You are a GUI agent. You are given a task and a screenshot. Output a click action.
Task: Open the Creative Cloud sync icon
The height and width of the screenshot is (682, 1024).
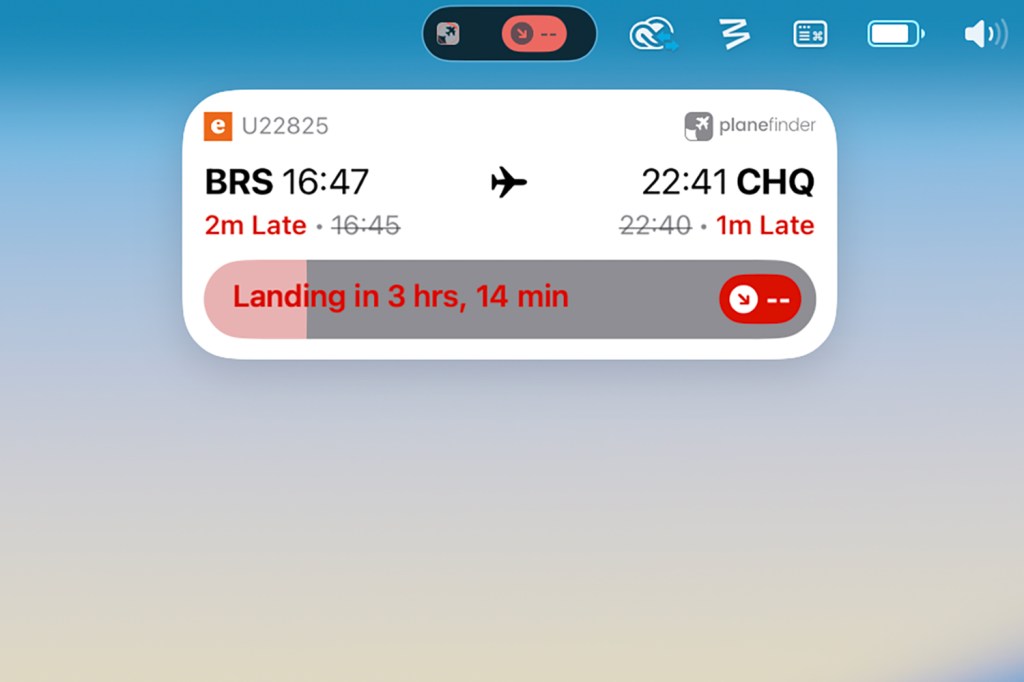pos(653,35)
